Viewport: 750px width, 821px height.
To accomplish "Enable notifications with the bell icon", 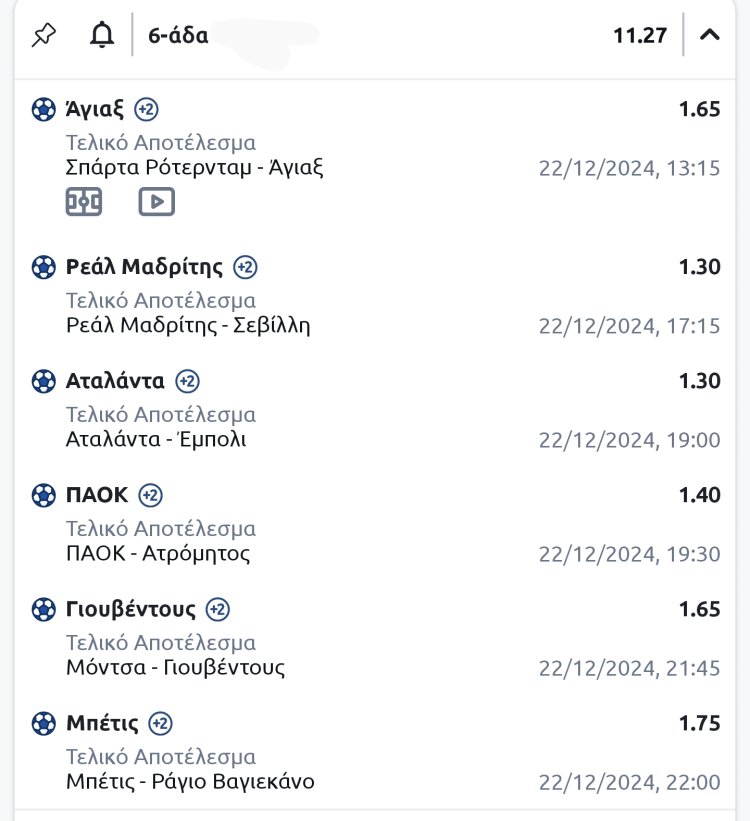I will [x=101, y=35].
